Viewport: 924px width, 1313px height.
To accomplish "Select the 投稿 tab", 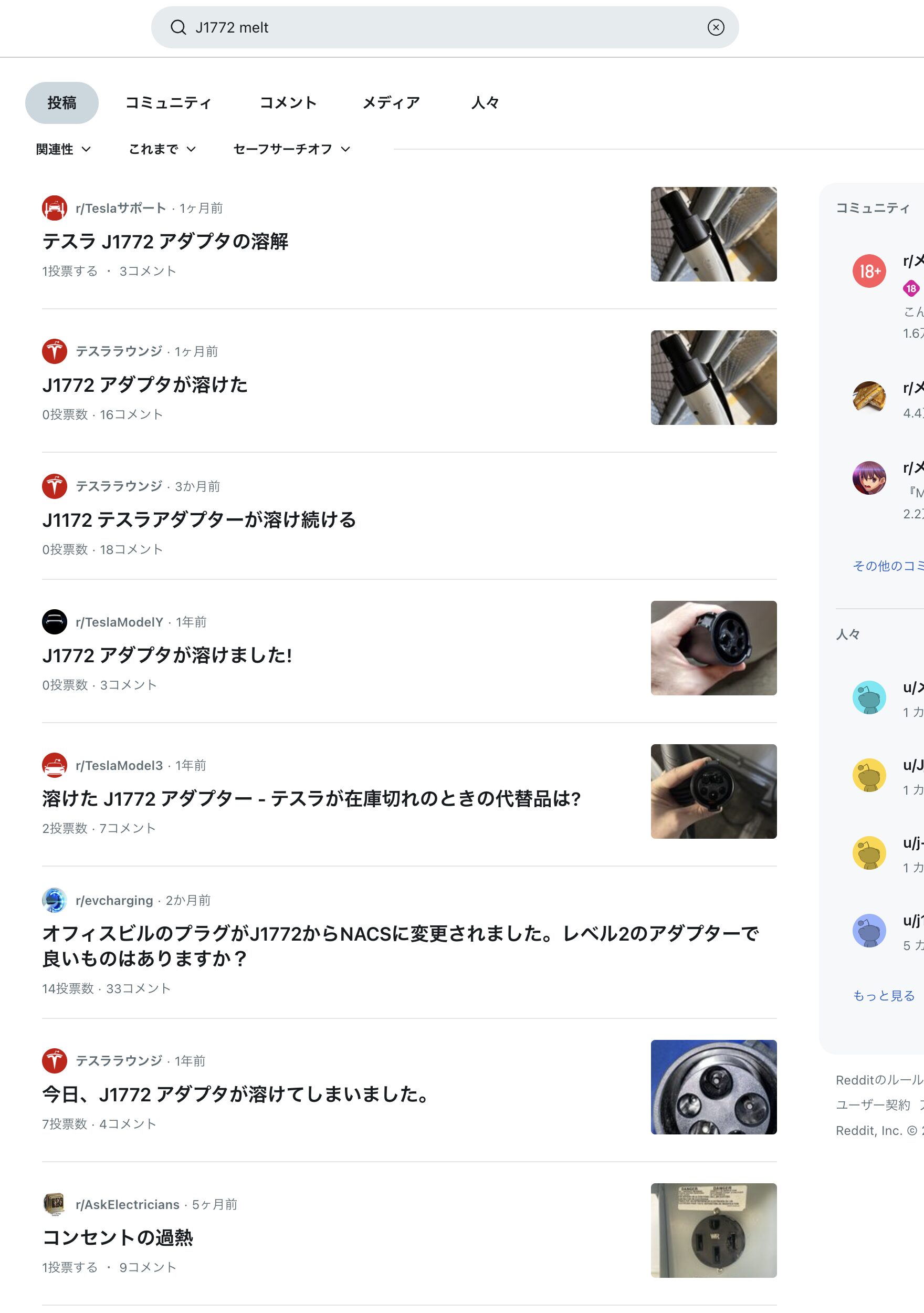I will (62, 103).
